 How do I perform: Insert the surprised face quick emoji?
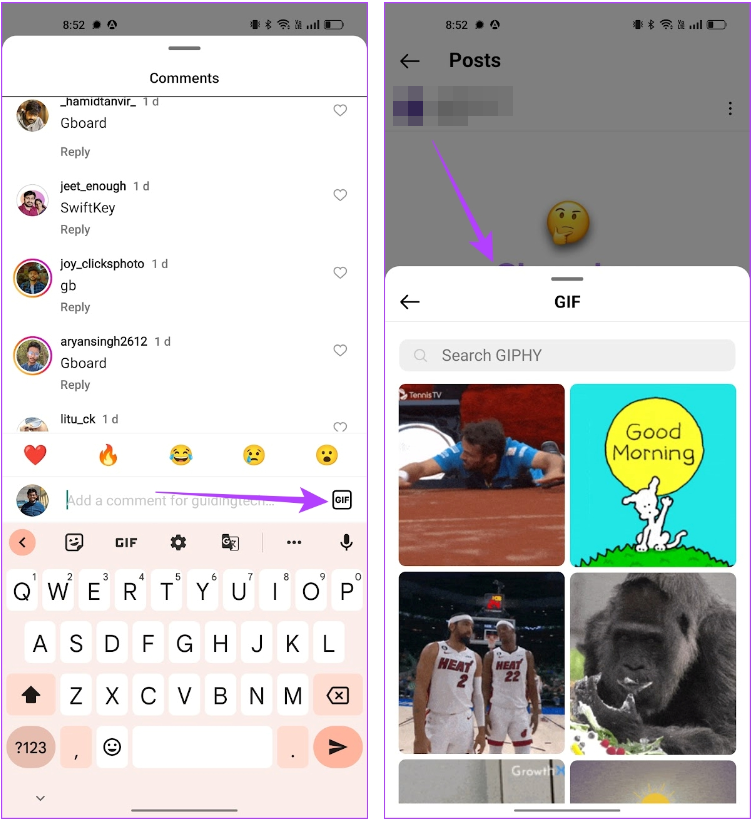pyautogui.click(x=327, y=456)
